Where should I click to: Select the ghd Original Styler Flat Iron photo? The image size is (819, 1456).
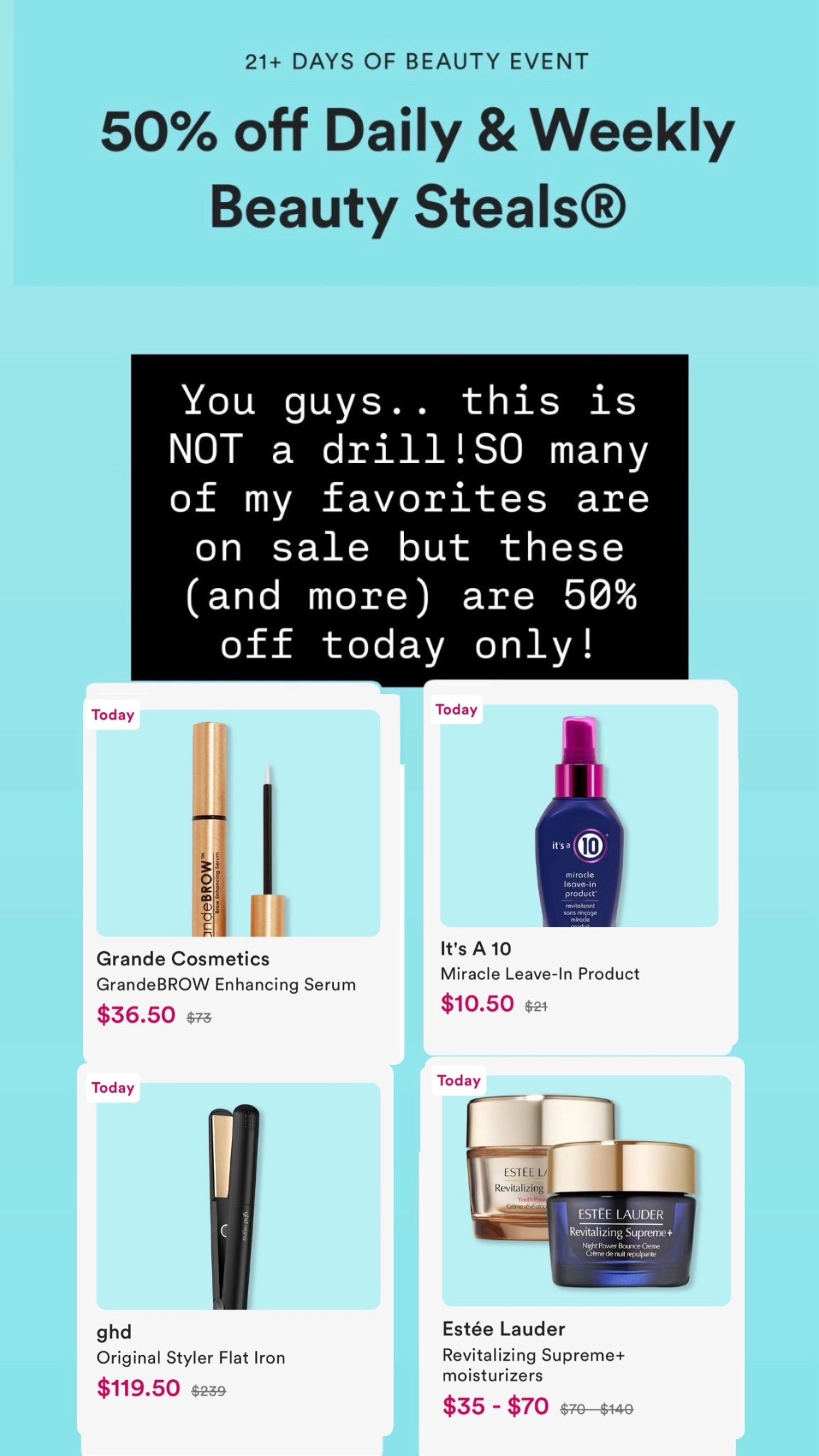click(x=238, y=1194)
